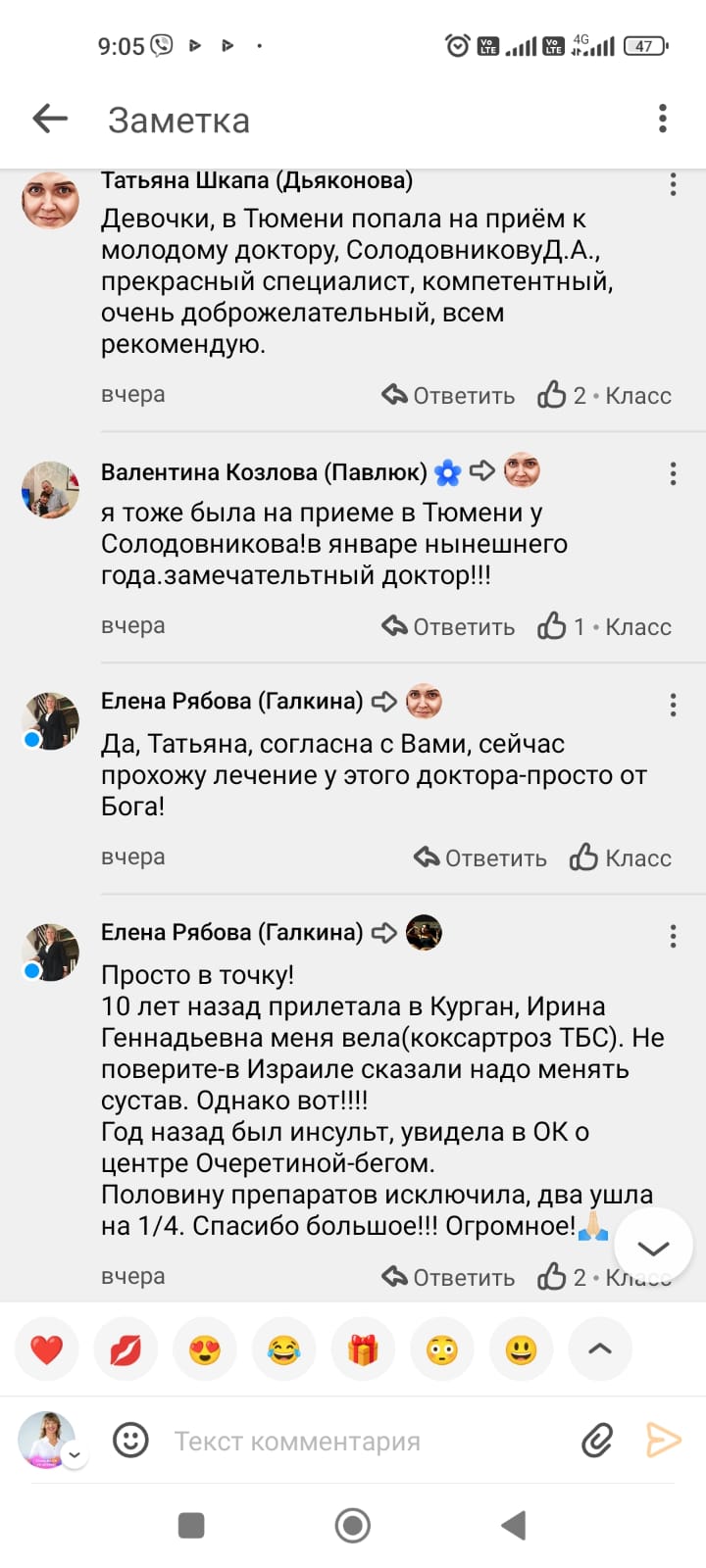Expand the reactions panel with the up chevron
This screenshot has height=1568, width=706.
[x=599, y=1349]
